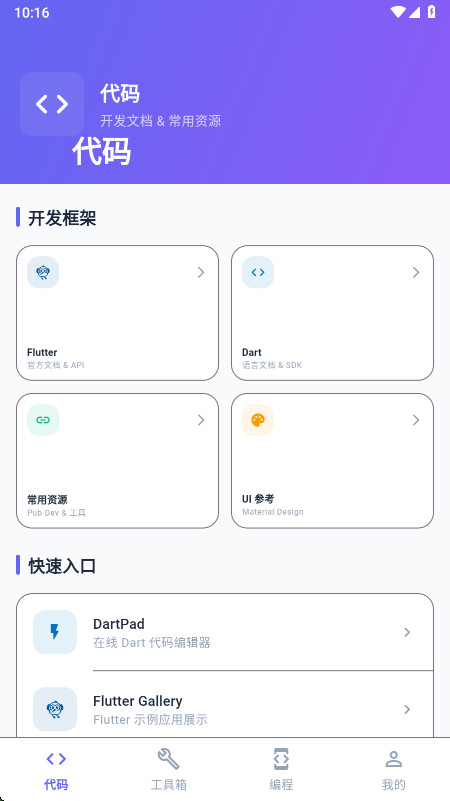Switch to the 编程 tab
Image resolution: width=450 pixels, height=801 pixels.
(281, 769)
